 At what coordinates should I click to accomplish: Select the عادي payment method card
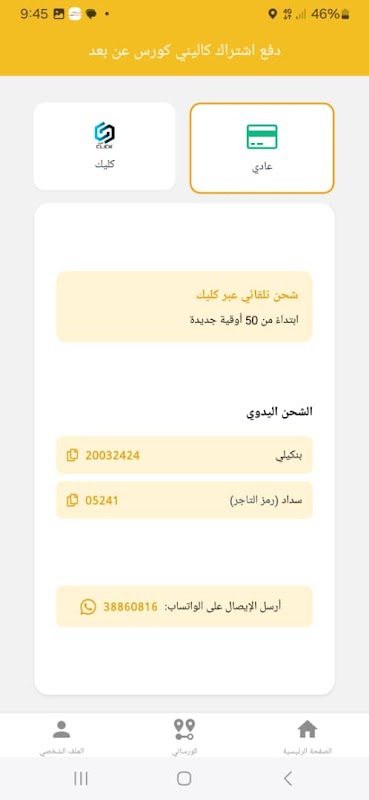click(262, 148)
